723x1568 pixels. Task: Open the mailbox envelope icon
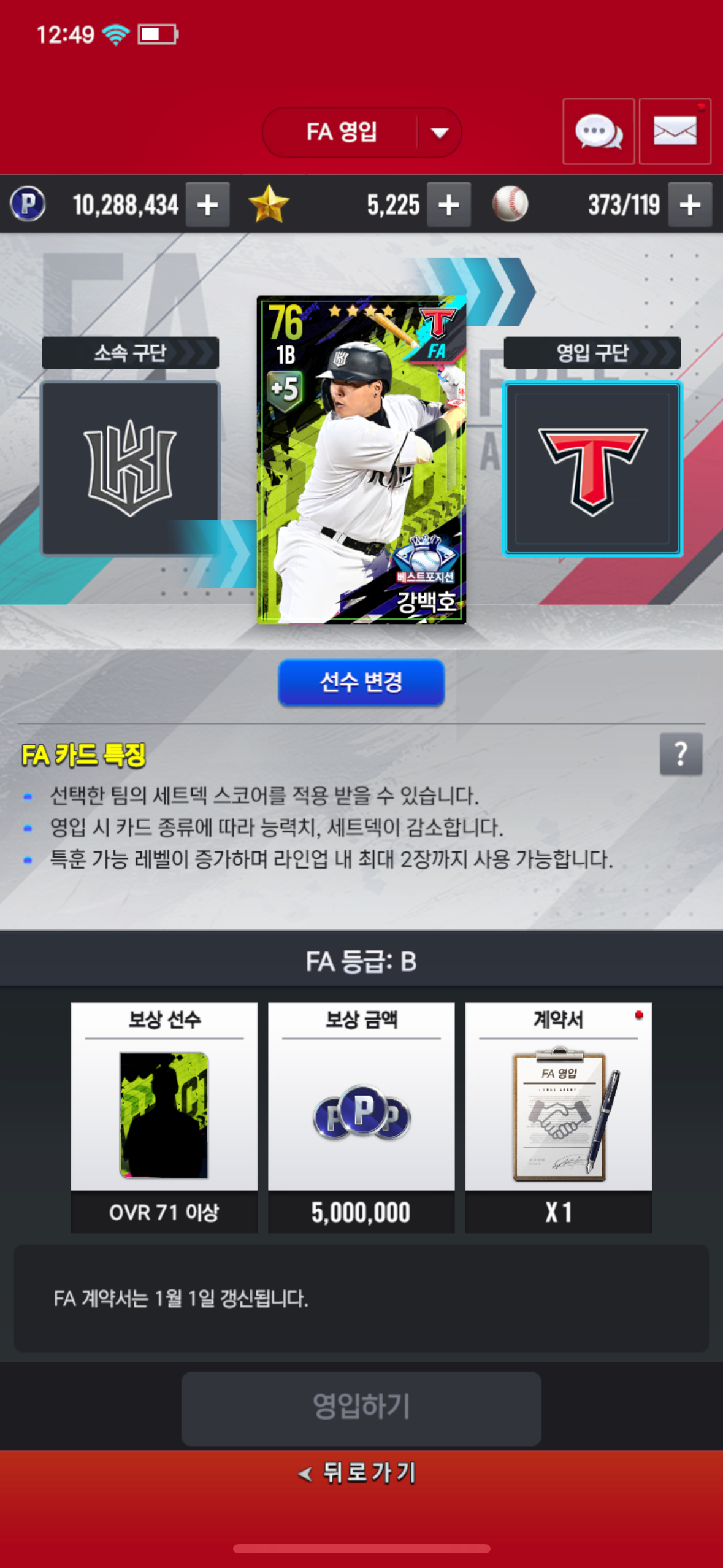(675, 131)
